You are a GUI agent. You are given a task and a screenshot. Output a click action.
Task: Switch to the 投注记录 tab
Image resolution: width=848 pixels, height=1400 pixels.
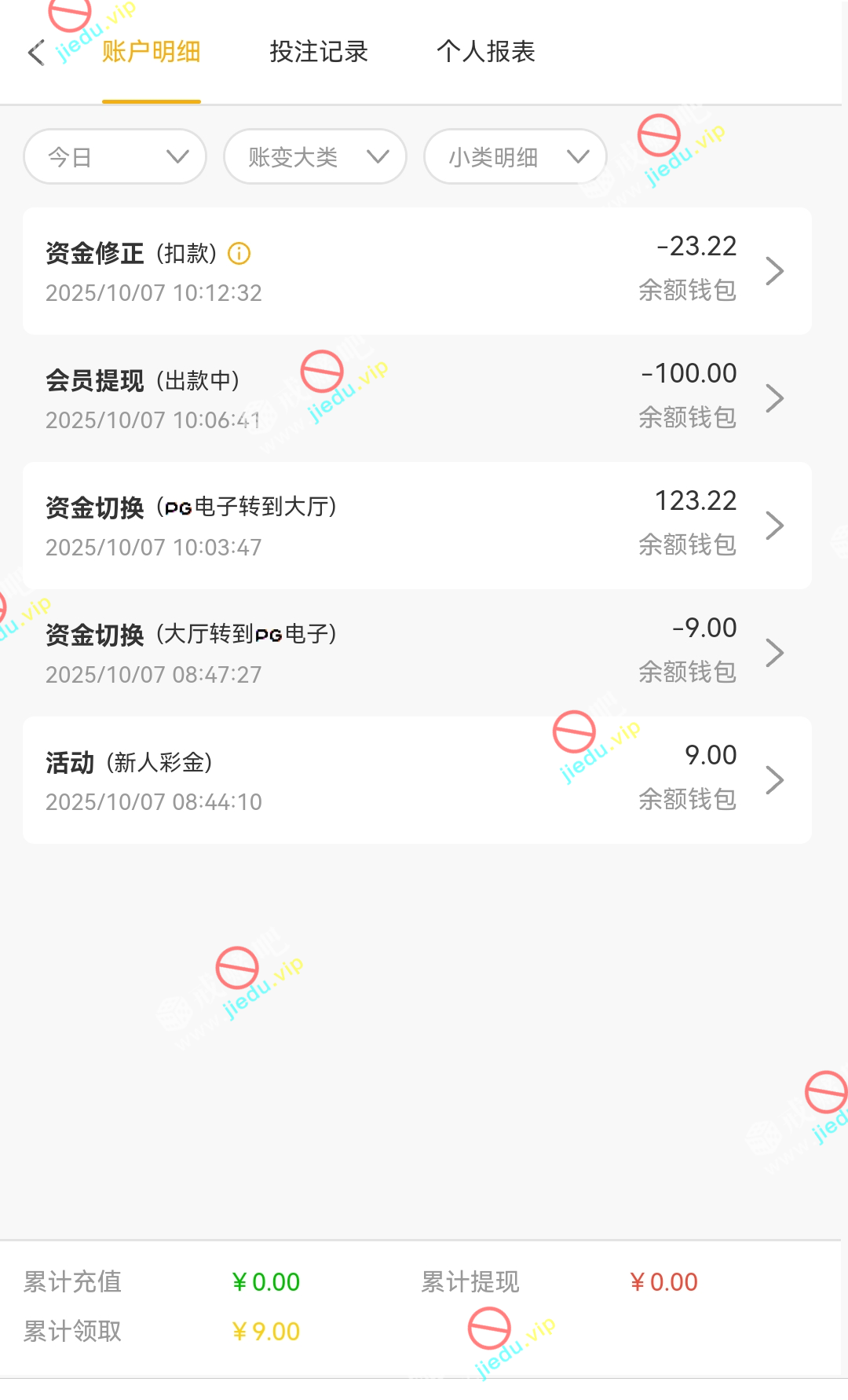pyautogui.click(x=319, y=52)
